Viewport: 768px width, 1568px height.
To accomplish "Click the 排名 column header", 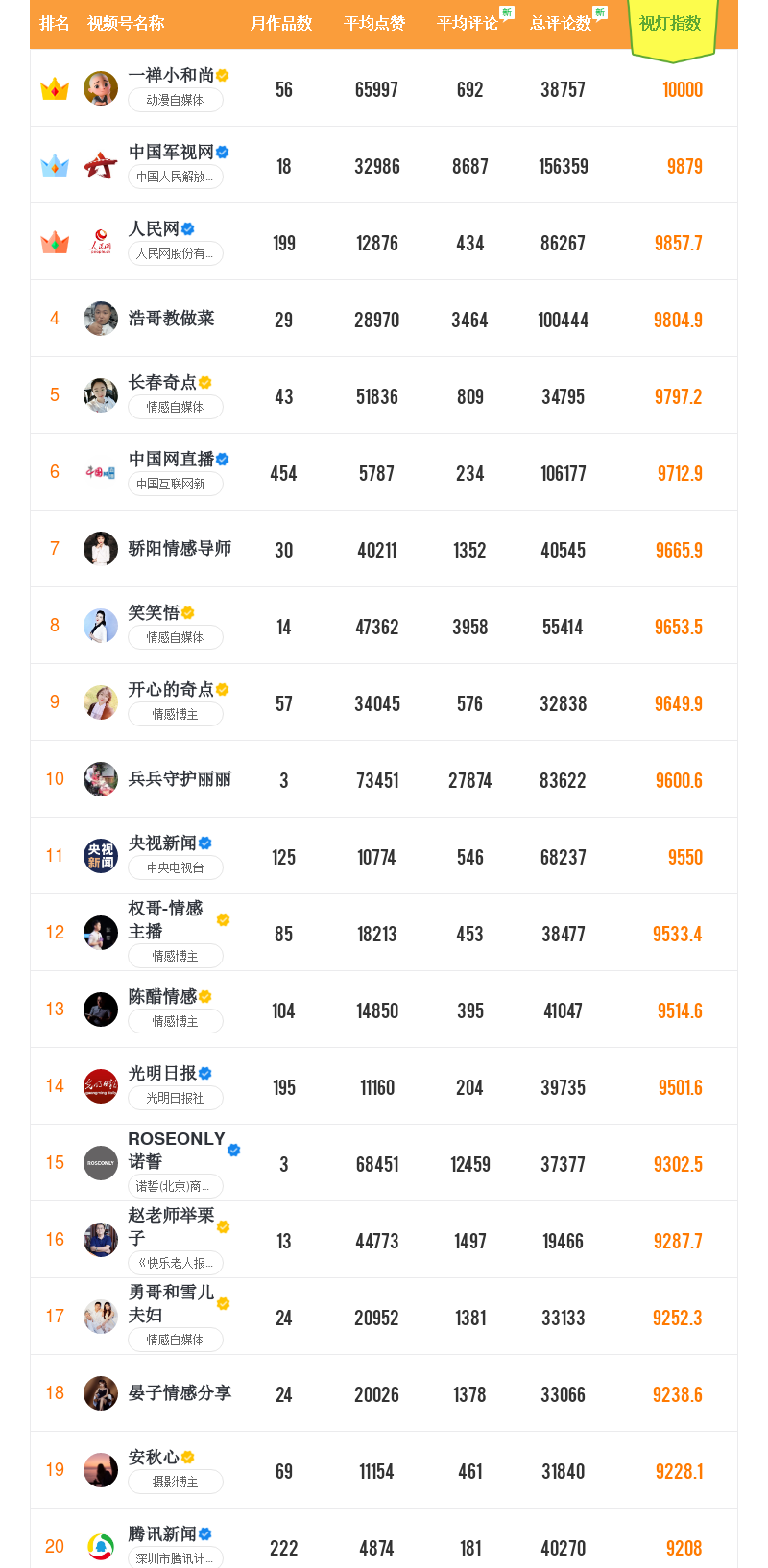I will pos(54,23).
